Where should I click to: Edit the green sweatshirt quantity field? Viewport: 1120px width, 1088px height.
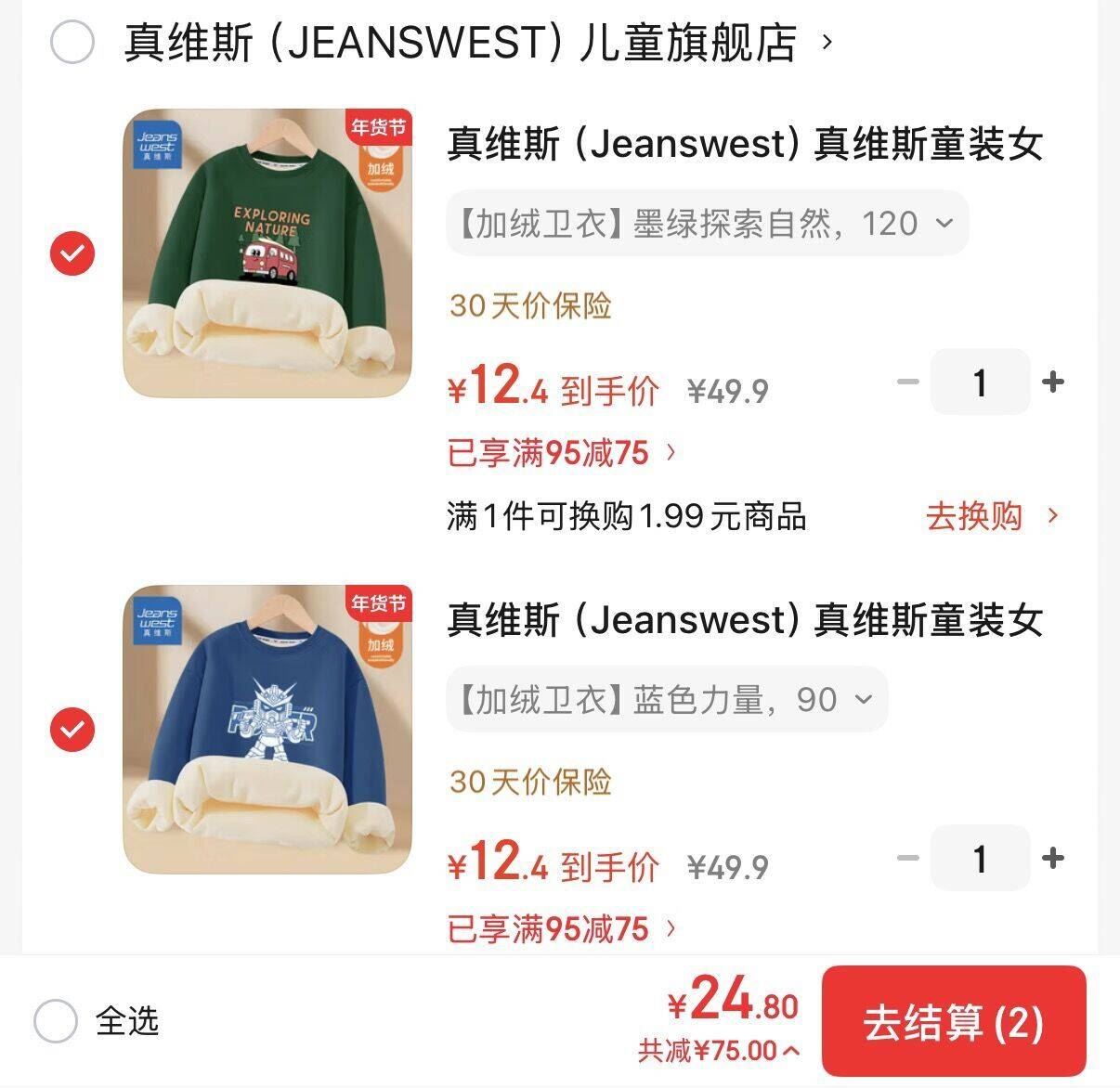coord(980,382)
